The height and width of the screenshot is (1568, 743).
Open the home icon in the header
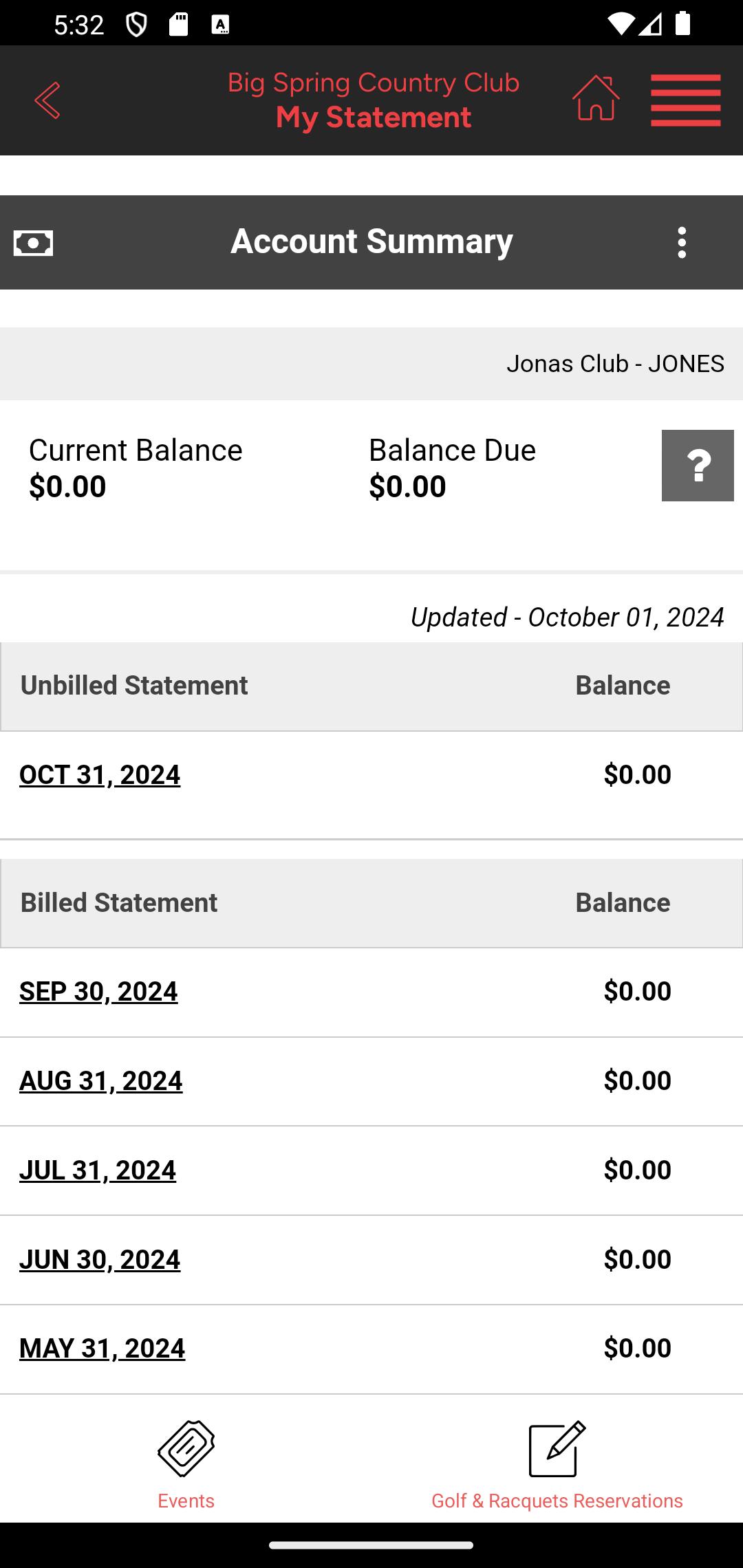tap(596, 99)
